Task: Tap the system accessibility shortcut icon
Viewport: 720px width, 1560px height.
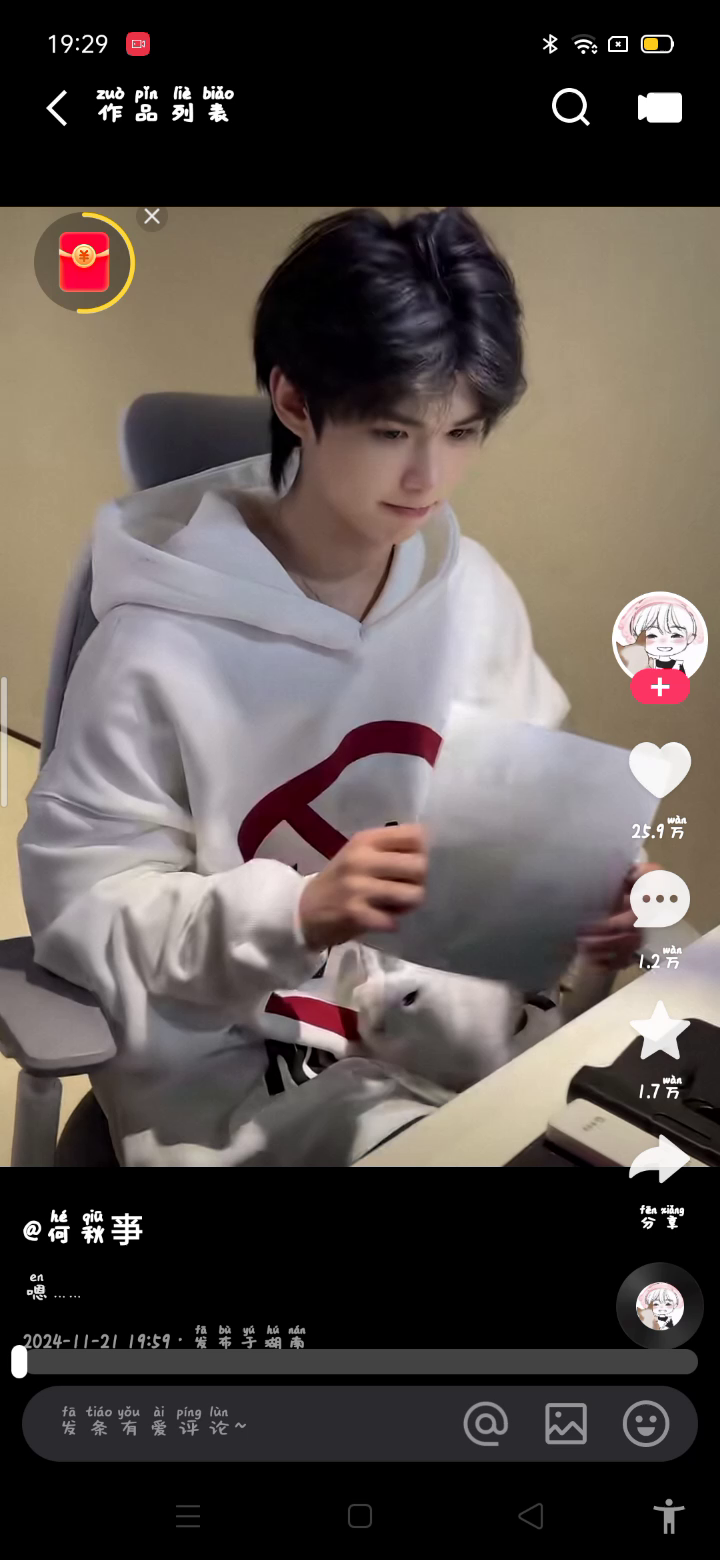Action: pos(668,1516)
